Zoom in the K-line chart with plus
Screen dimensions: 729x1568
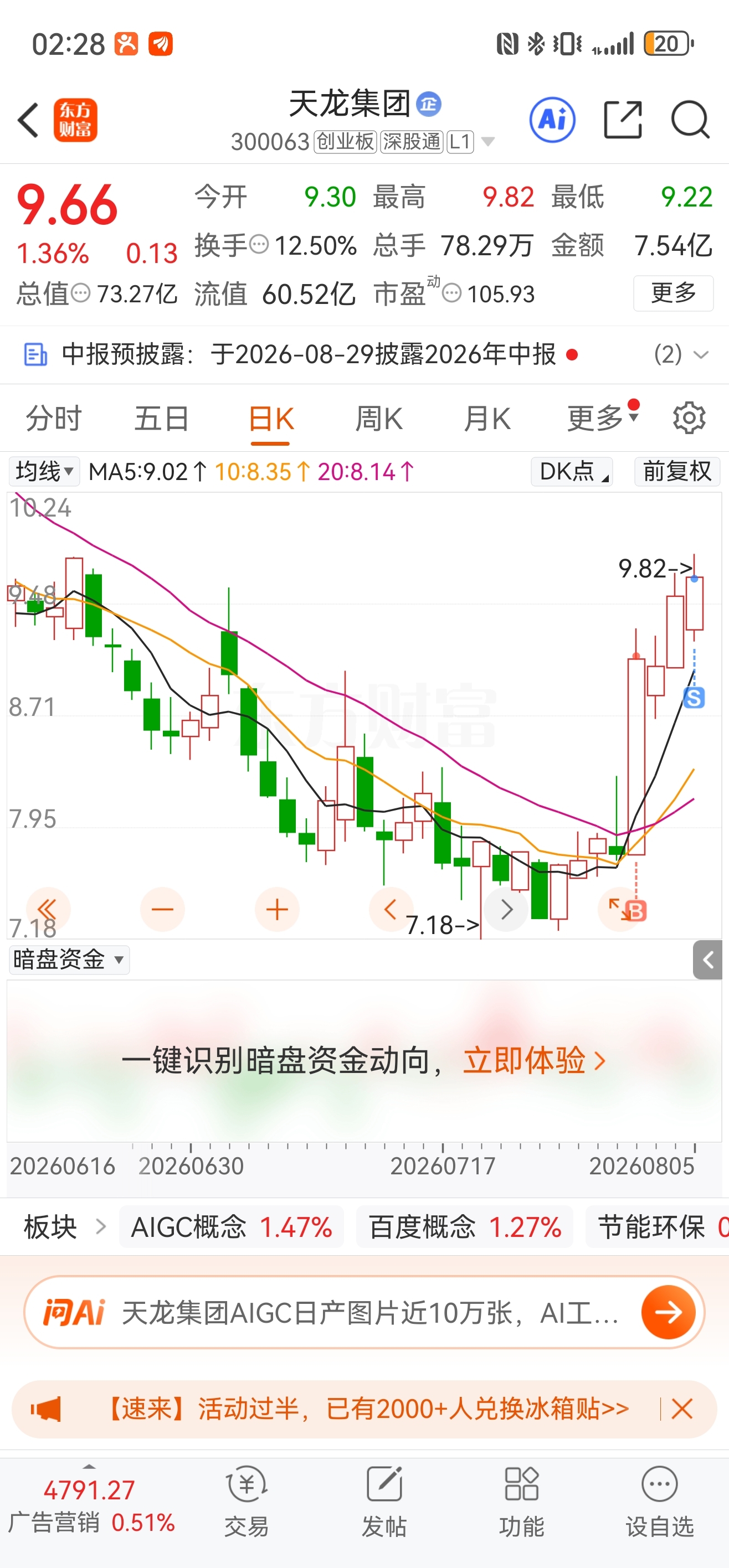coord(277,910)
